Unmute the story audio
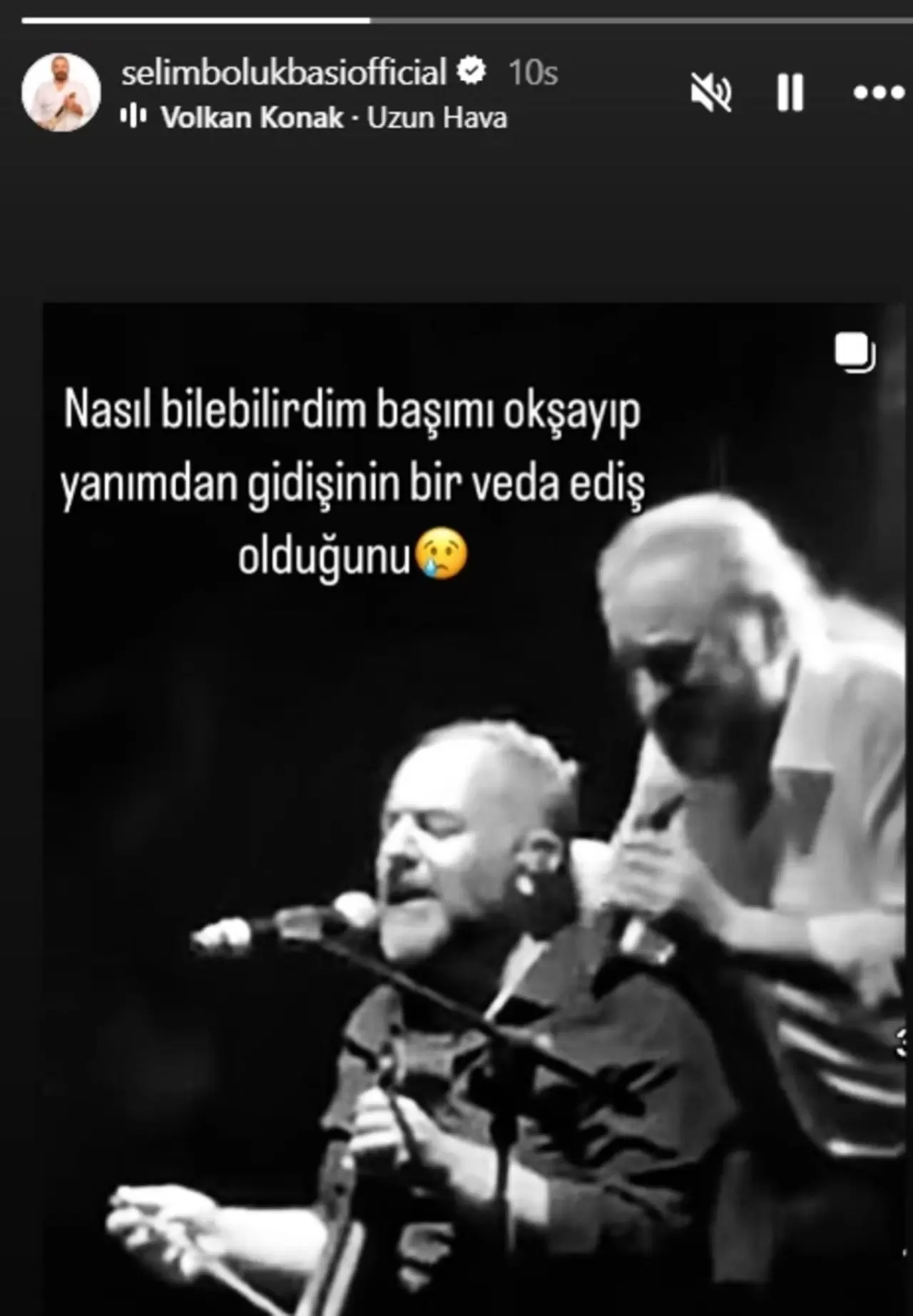This screenshot has width=913, height=1316. click(x=710, y=93)
